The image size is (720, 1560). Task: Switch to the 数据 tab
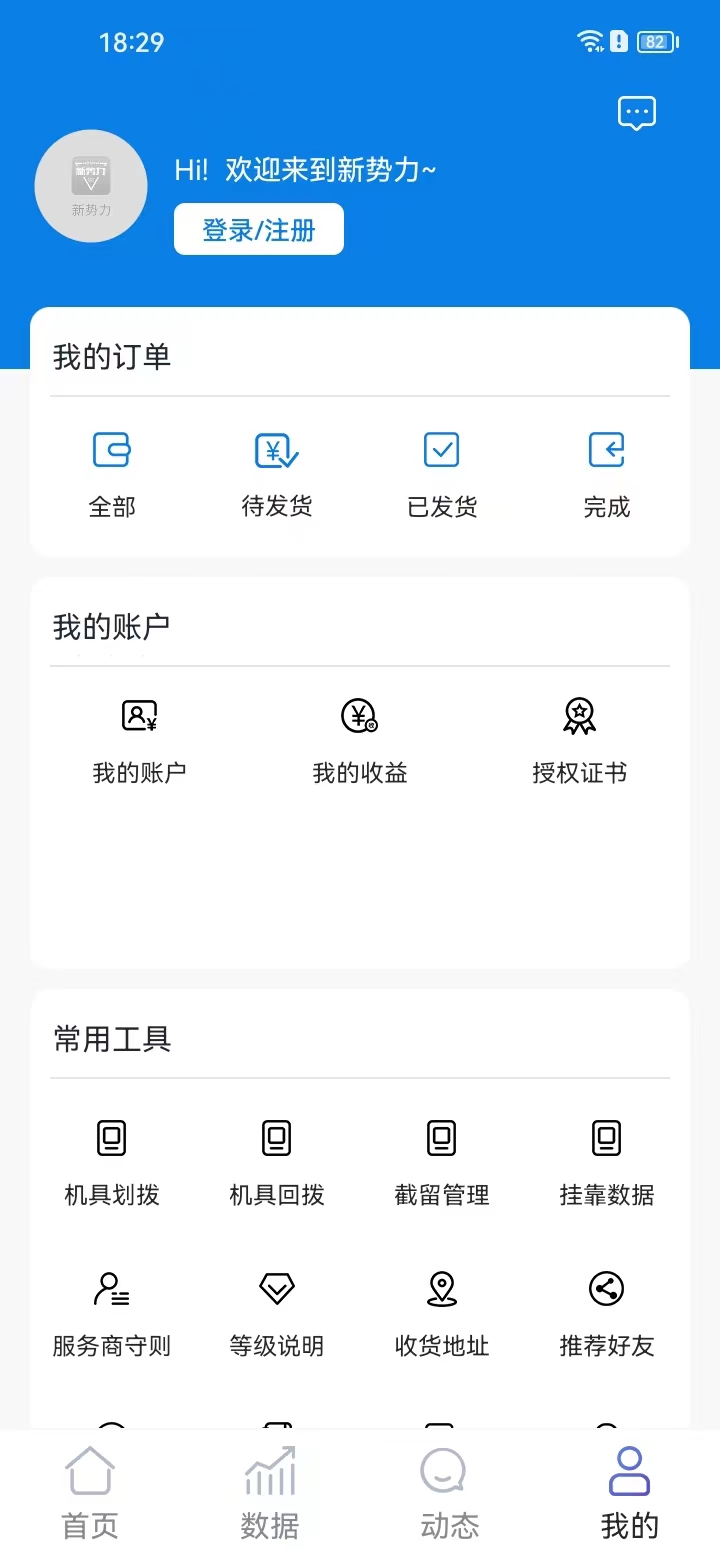point(270,1492)
